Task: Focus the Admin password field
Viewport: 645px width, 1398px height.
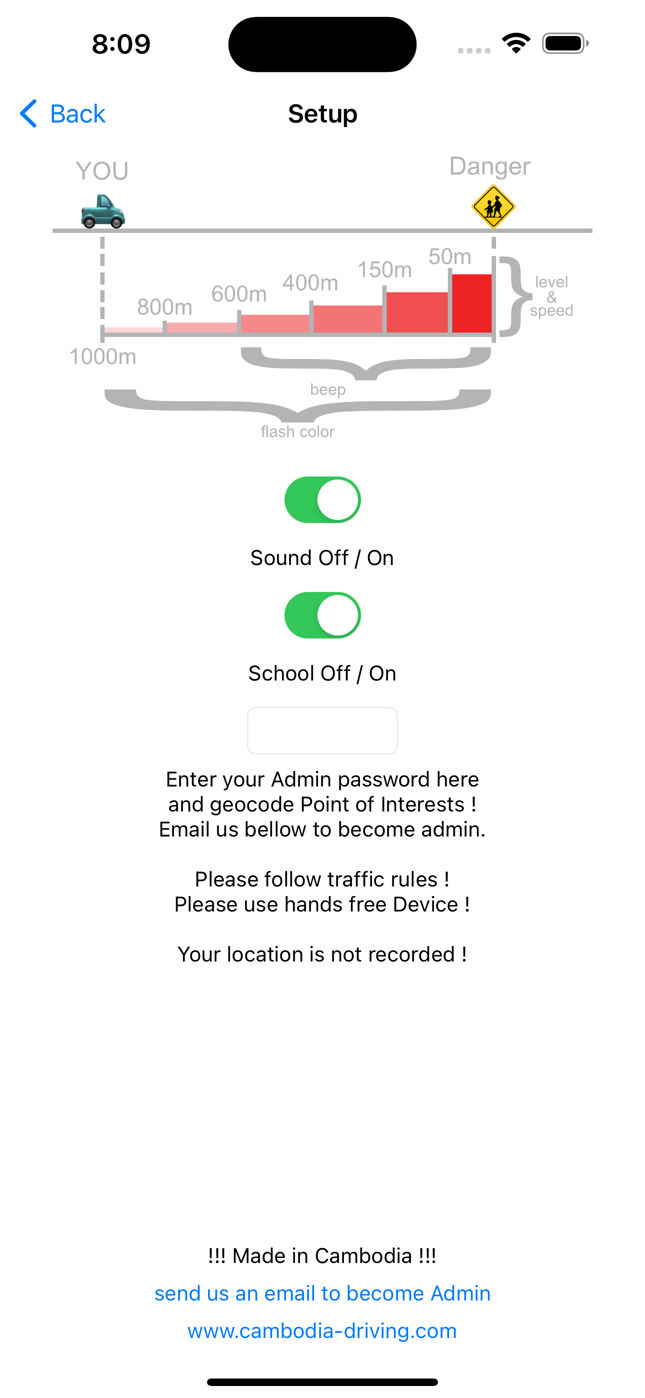Action: (322, 731)
